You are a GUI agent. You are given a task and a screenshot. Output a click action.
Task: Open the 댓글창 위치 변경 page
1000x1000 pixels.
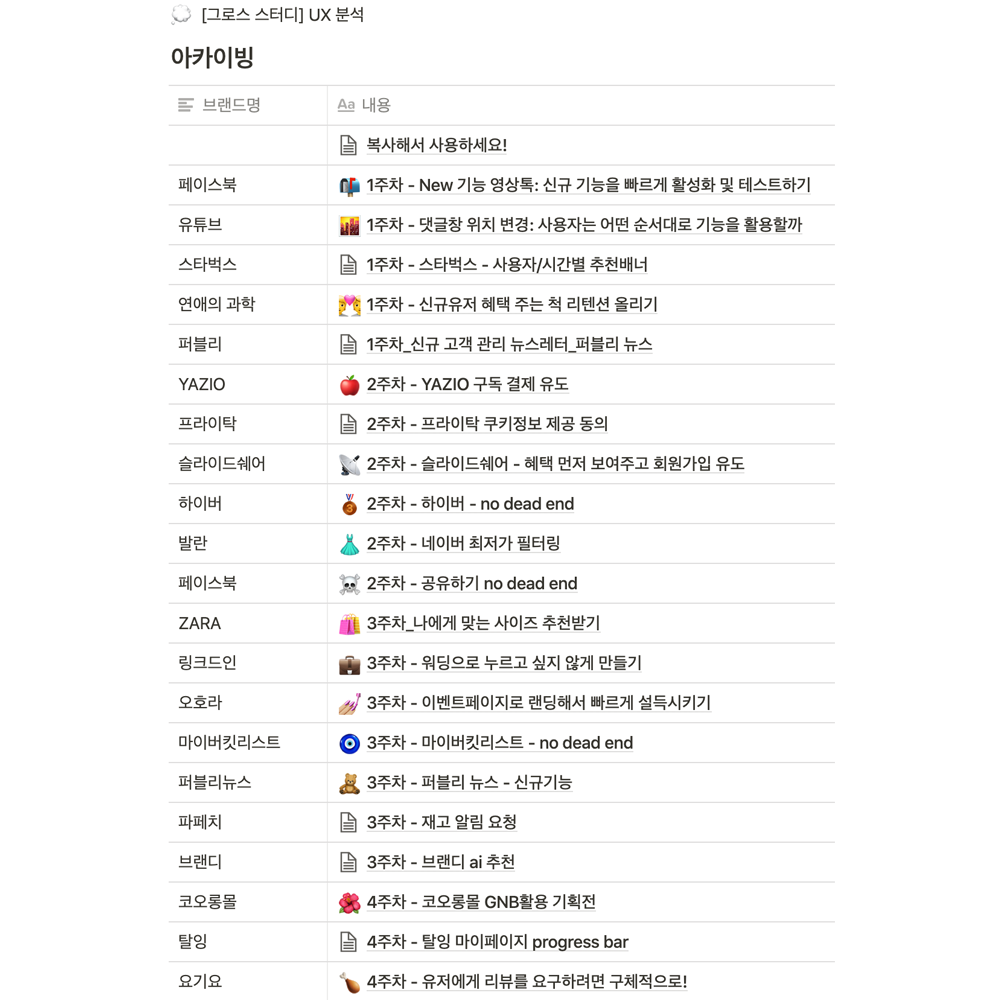(x=584, y=224)
